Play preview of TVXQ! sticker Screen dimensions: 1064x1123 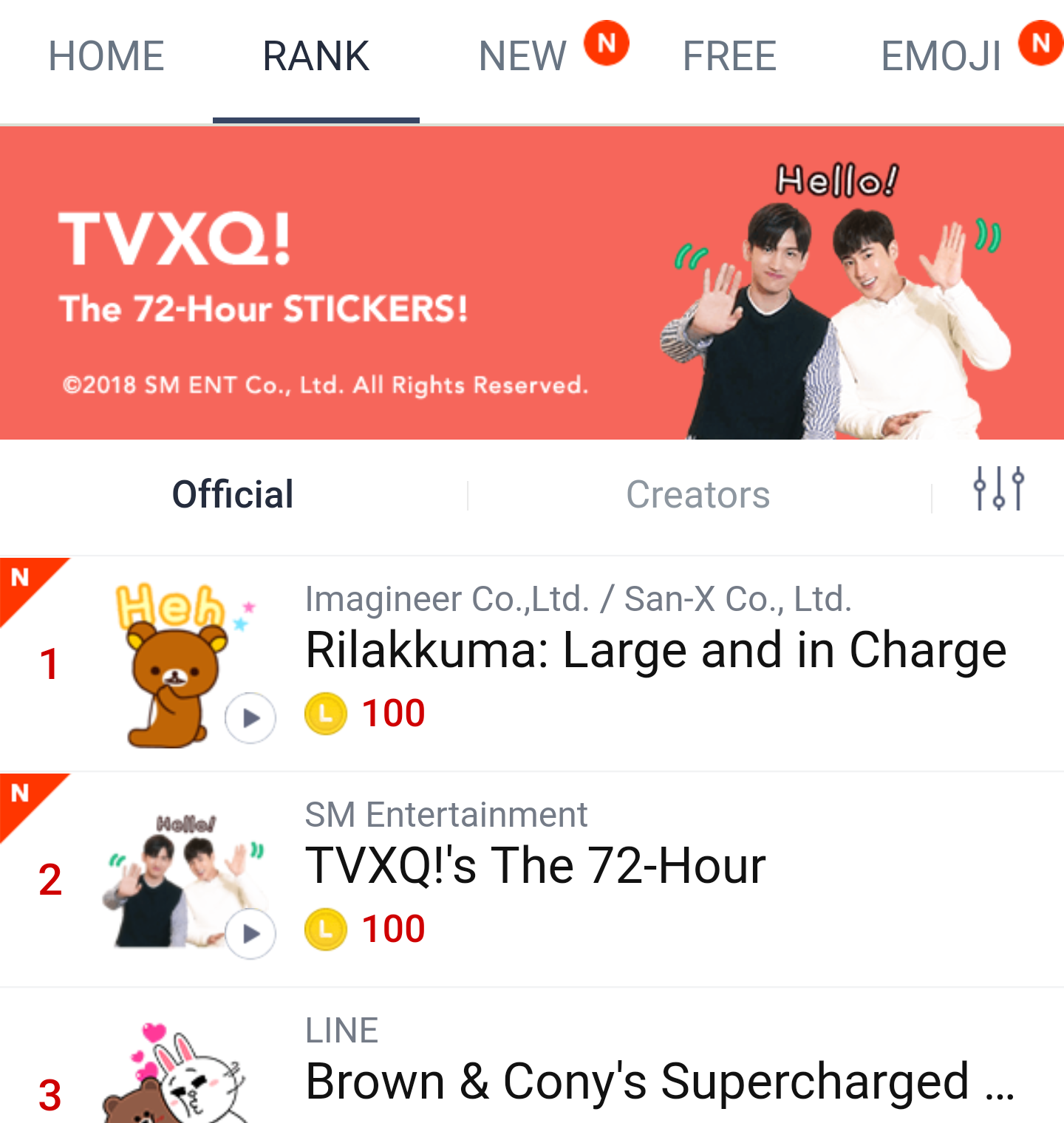click(x=250, y=934)
